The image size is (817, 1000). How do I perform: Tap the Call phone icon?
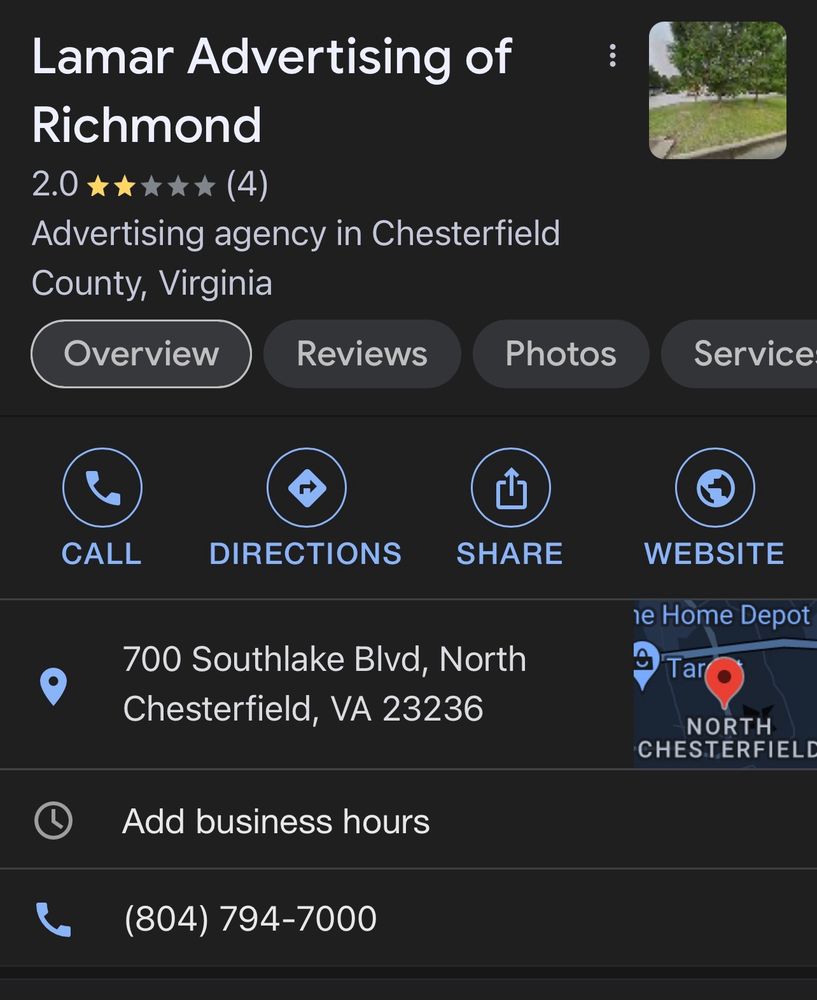pyautogui.click(x=101, y=487)
